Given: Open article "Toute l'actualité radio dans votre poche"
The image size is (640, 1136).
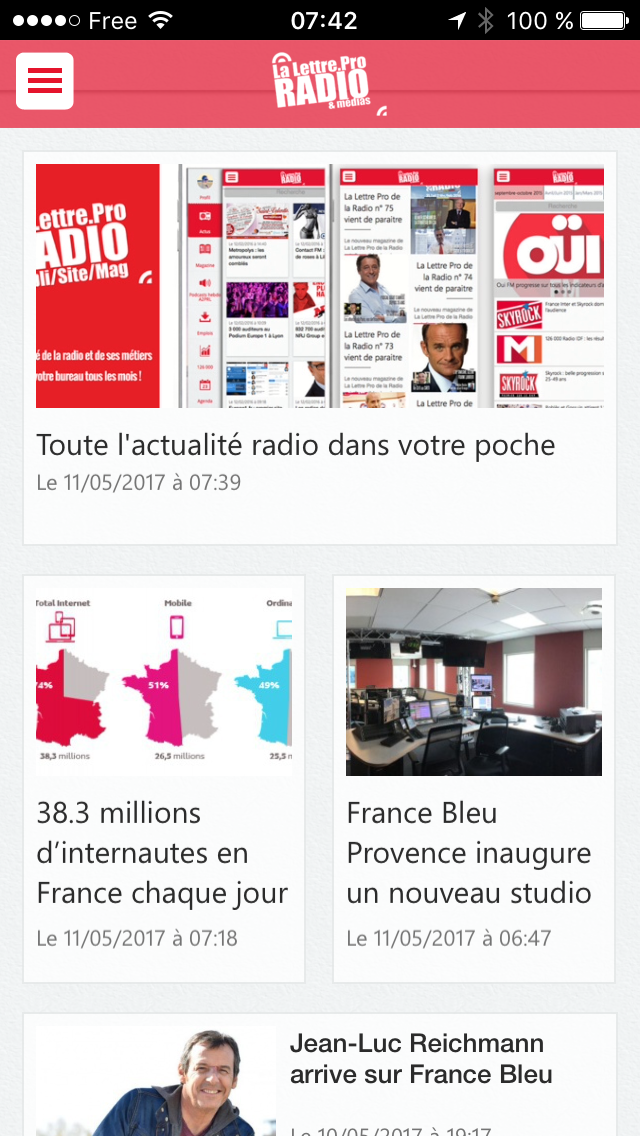Looking at the screenshot, I should coord(296,444).
